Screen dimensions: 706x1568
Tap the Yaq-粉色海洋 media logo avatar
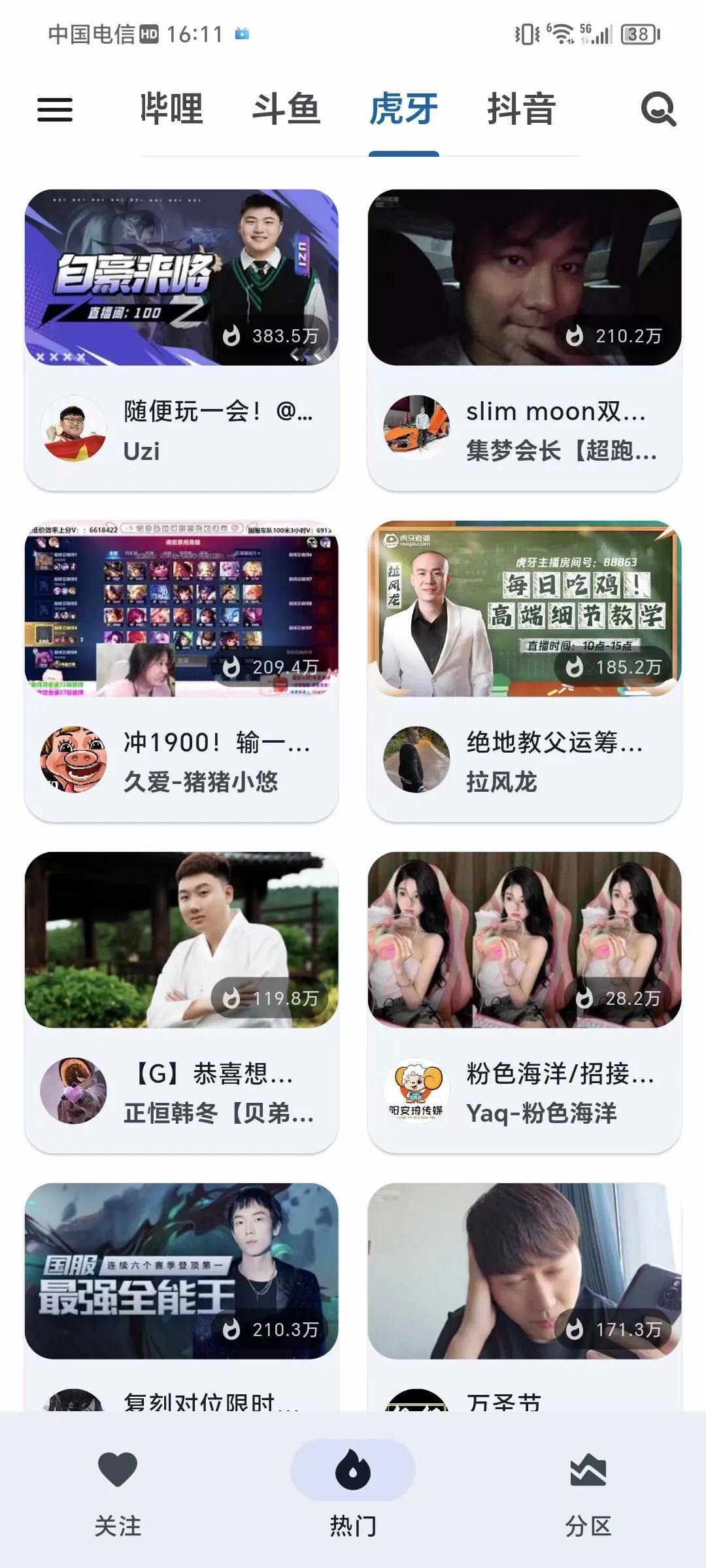point(418,1089)
